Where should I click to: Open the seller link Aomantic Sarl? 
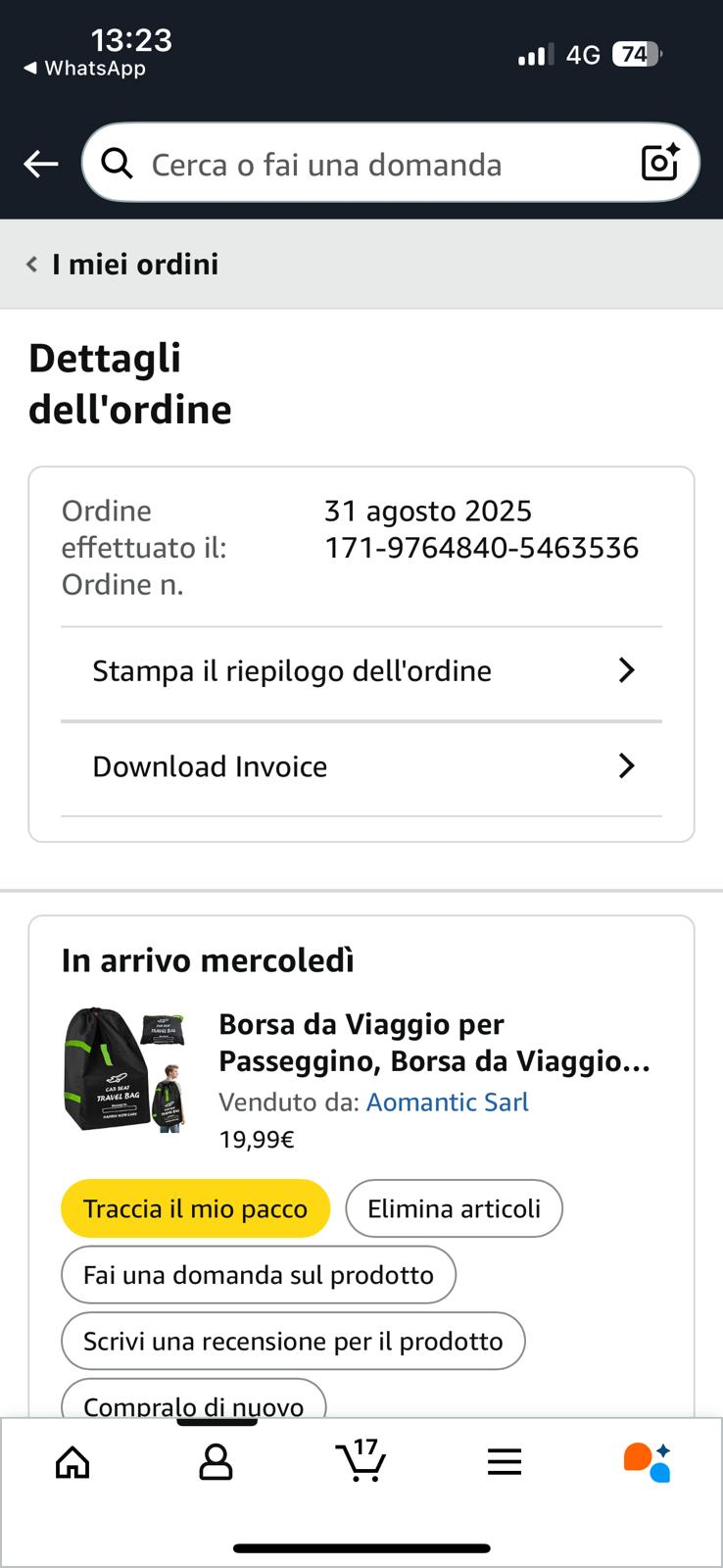pyautogui.click(x=447, y=1102)
